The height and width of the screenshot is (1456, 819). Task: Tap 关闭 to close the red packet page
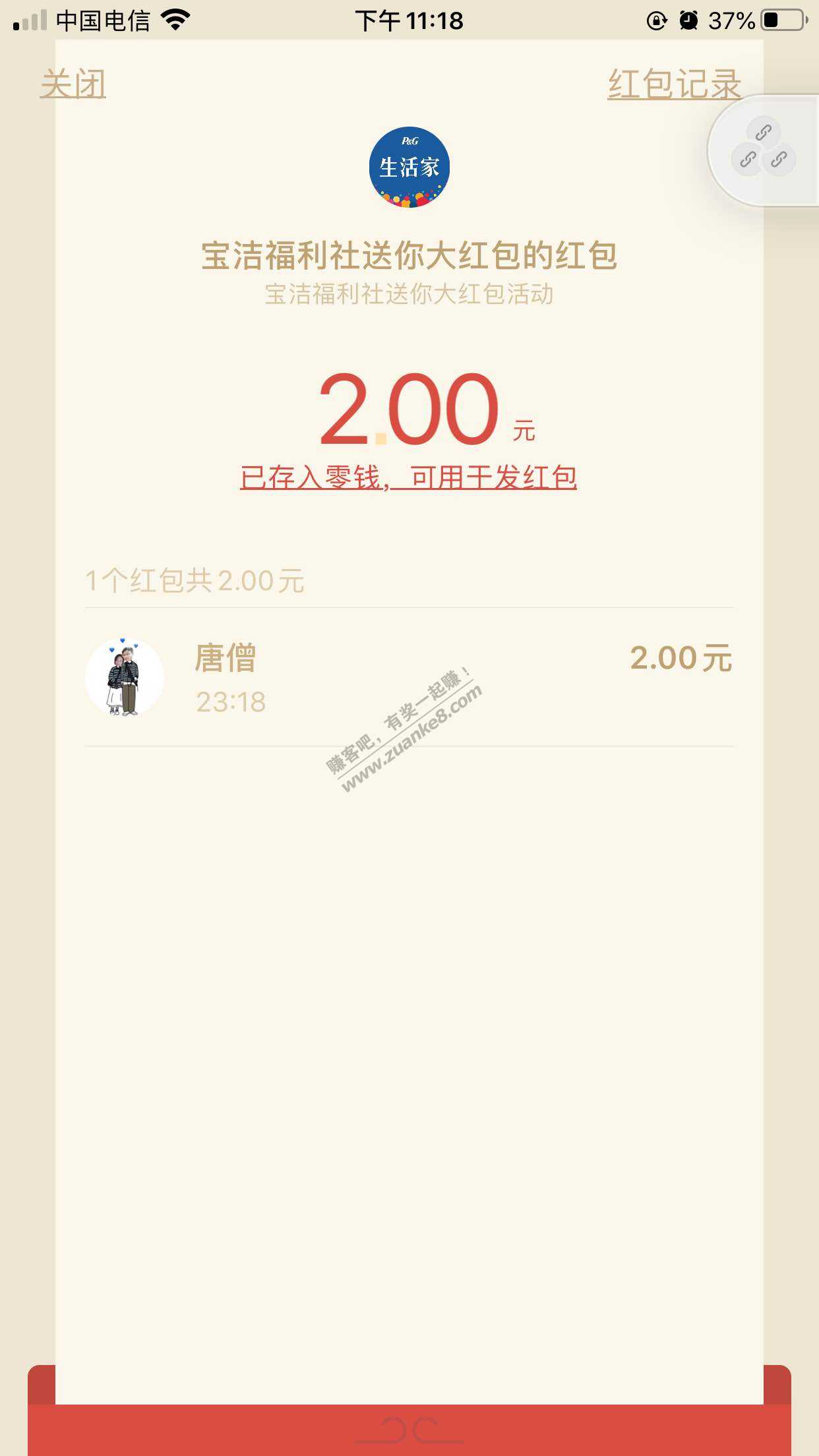point(73,84)
